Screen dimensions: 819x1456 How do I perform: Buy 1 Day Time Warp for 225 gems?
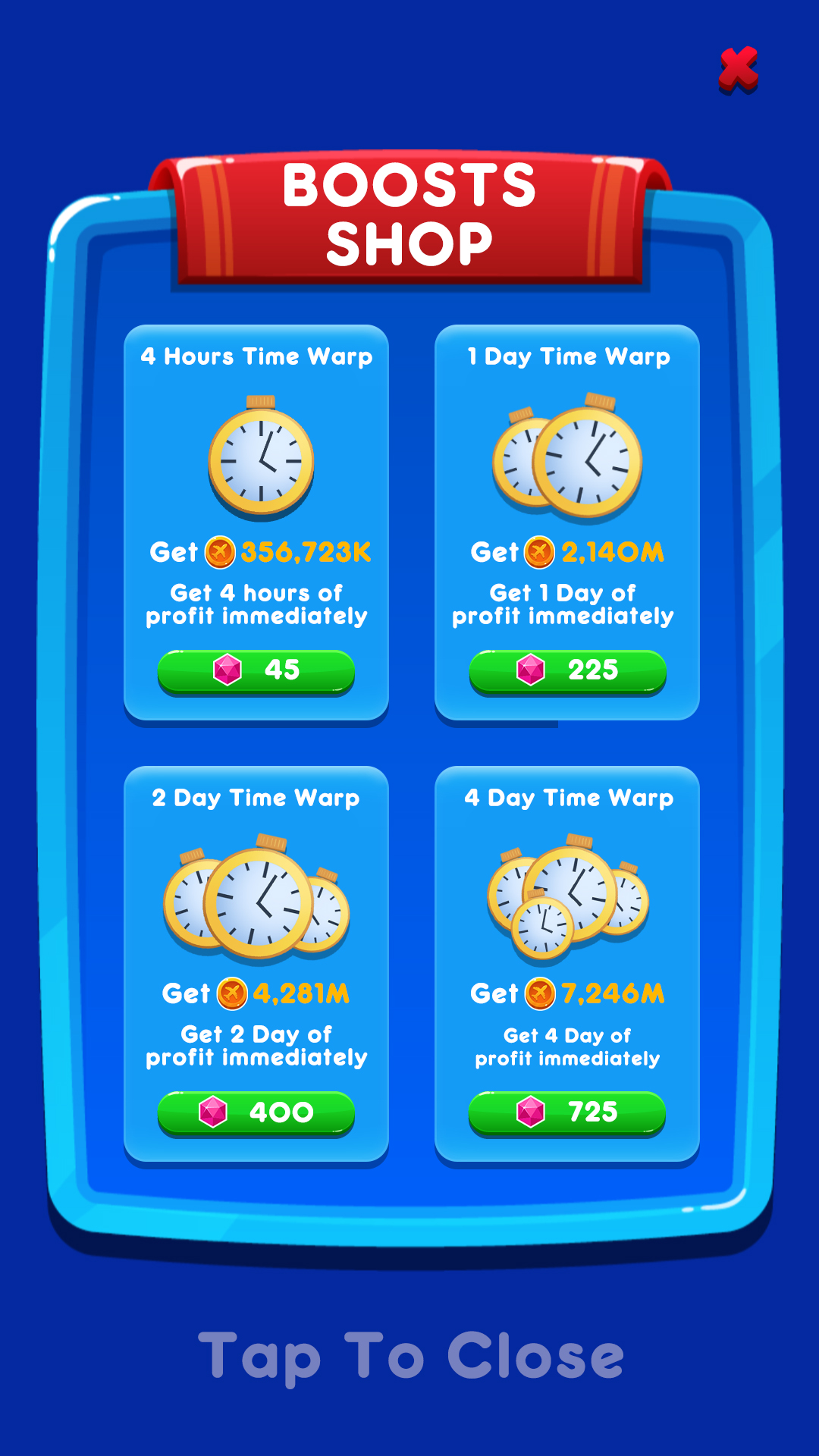(567, 671)
